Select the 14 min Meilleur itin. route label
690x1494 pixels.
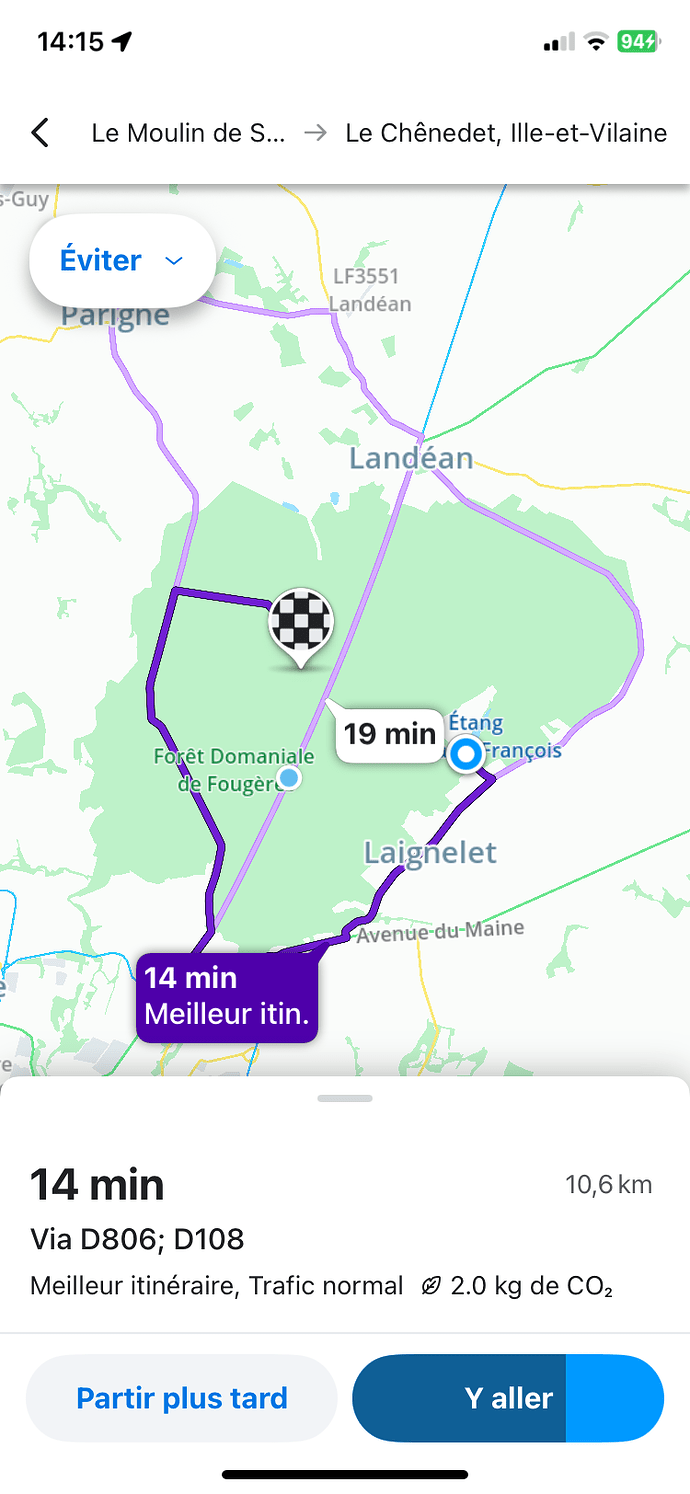point(227,996)
